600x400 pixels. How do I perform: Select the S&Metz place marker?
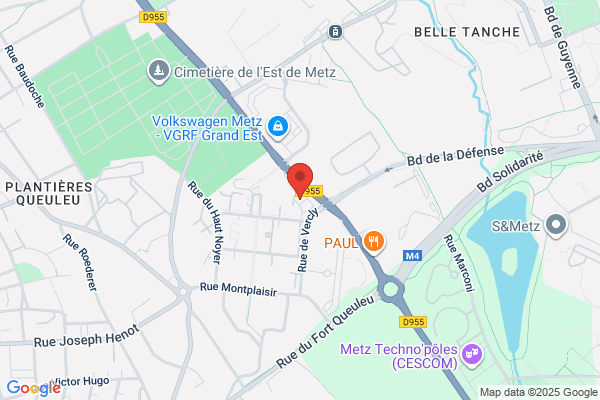coord(556,225)
